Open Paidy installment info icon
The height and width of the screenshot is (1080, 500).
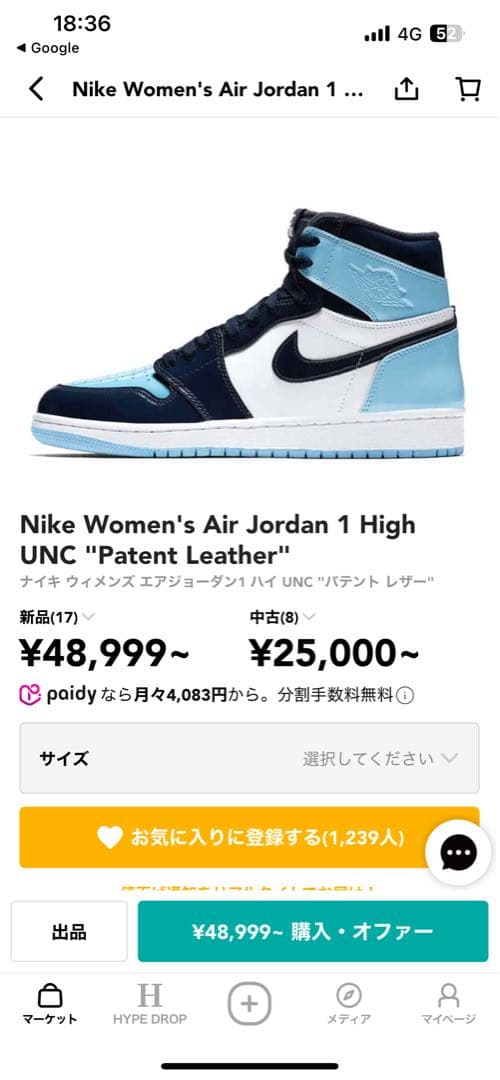point(405,696)
